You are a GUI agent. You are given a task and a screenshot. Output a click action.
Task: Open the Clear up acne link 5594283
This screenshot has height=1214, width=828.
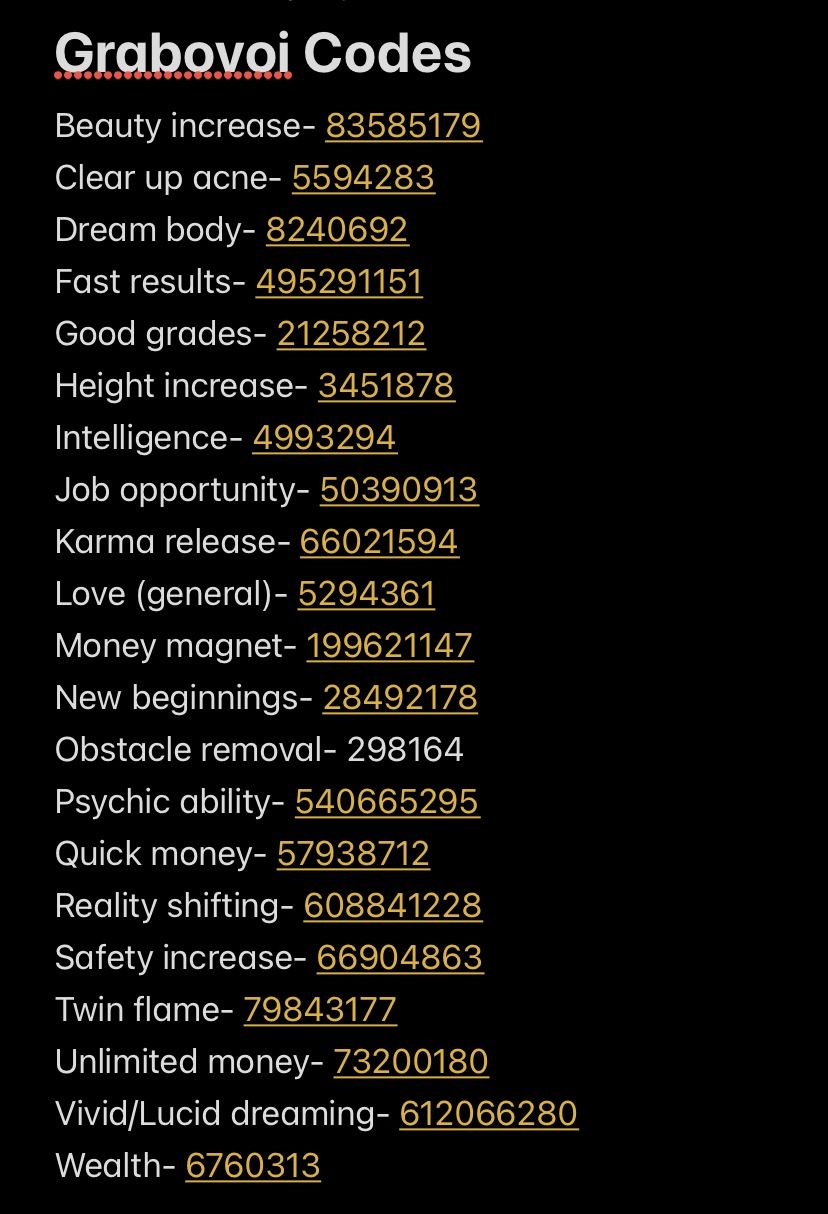point(363,178)
